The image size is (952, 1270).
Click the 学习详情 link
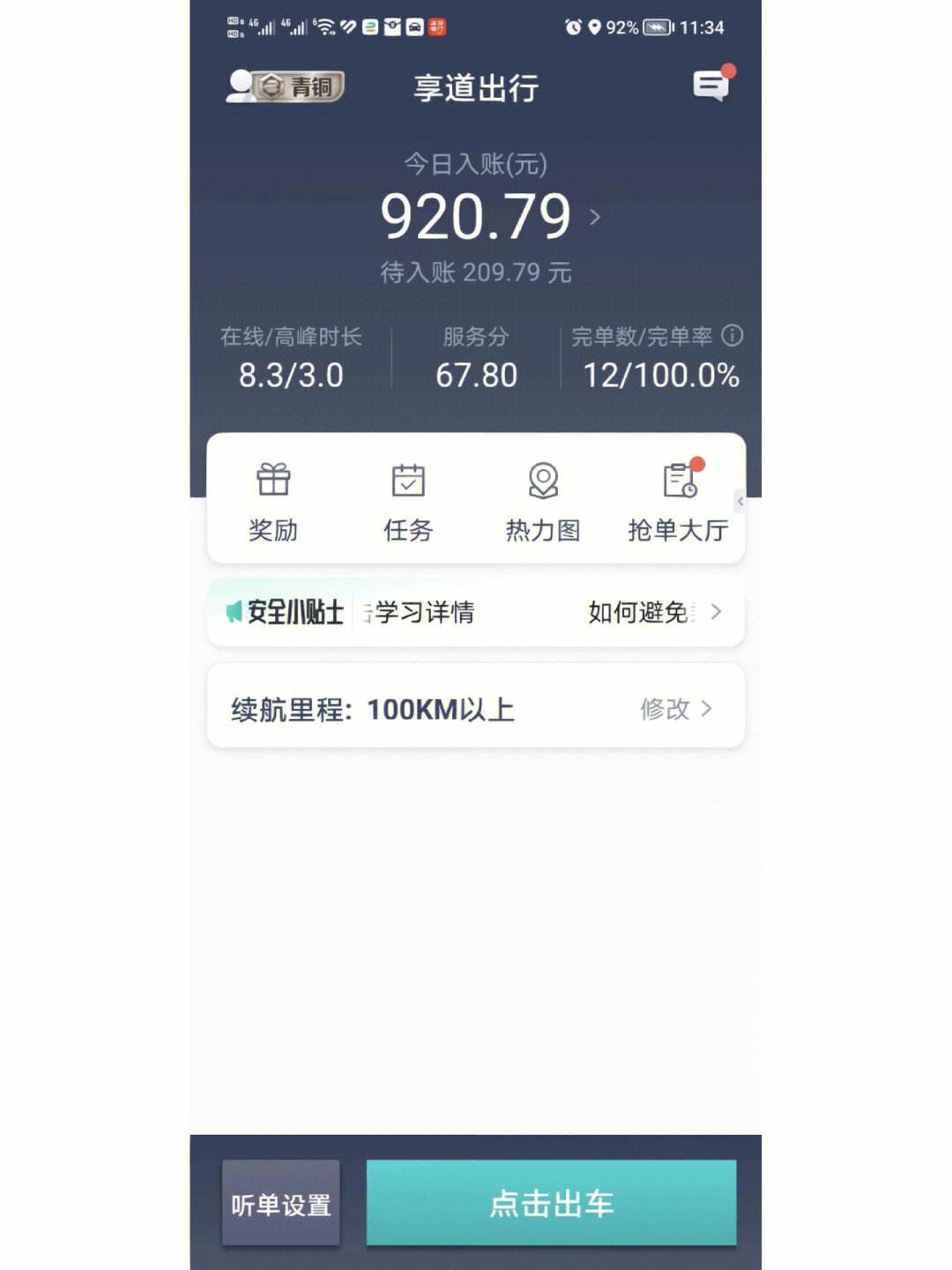pos(421,612)
